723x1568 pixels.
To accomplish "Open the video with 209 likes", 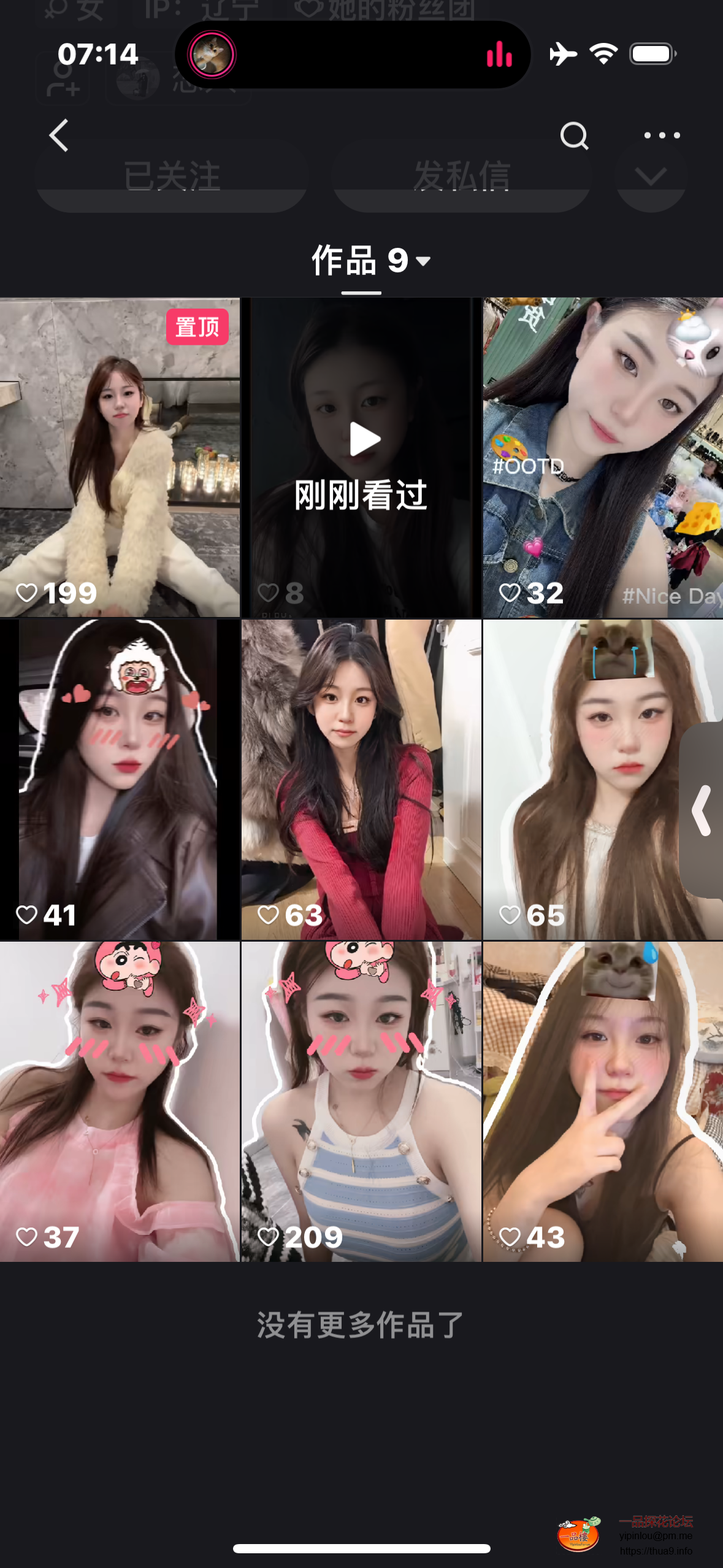I will [362, 1101].
